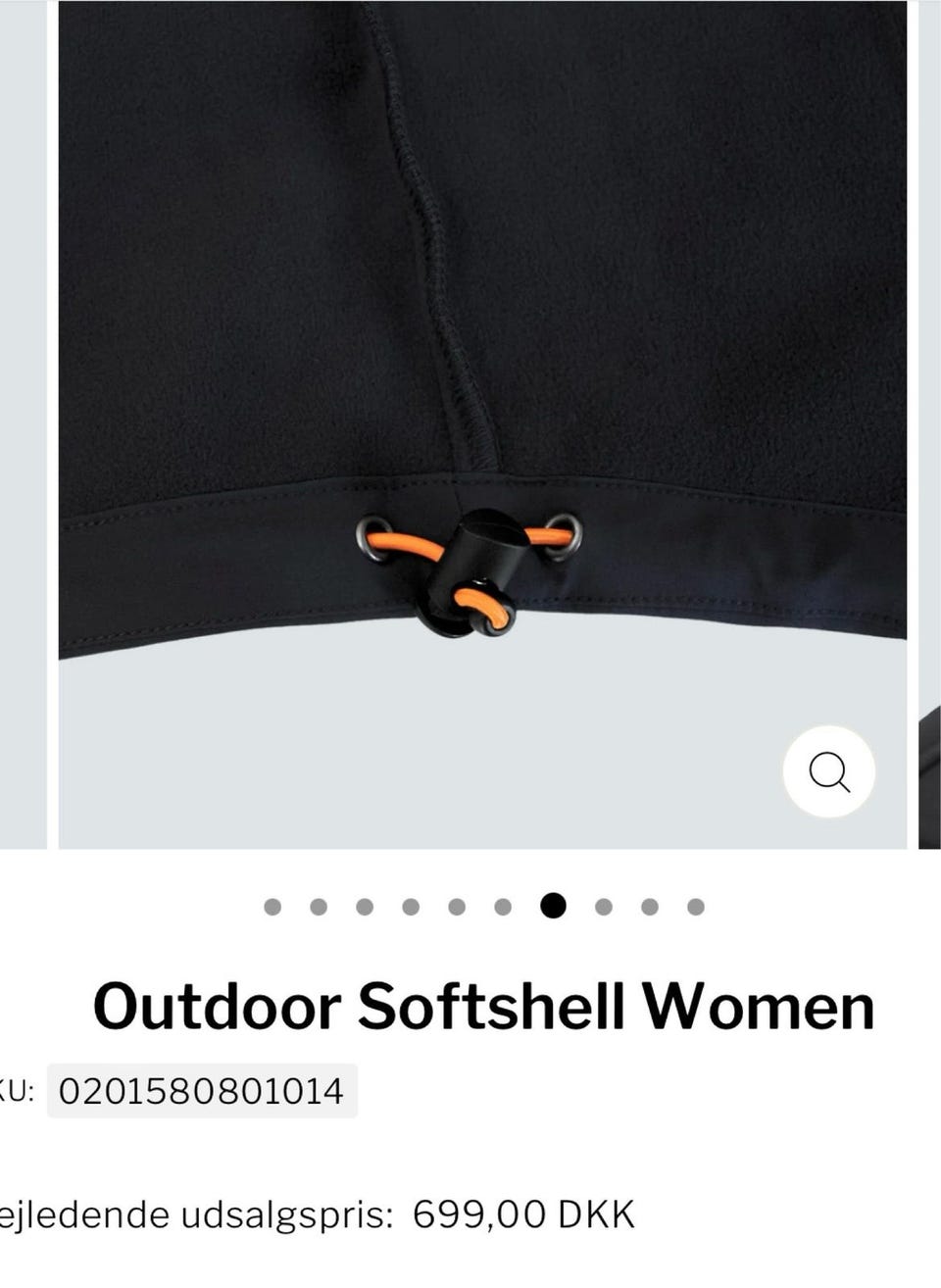The width and height of the screenshot is (941, 1288).
Task: Open the magnifier to zoom the product image
Action: coord(828,771)
